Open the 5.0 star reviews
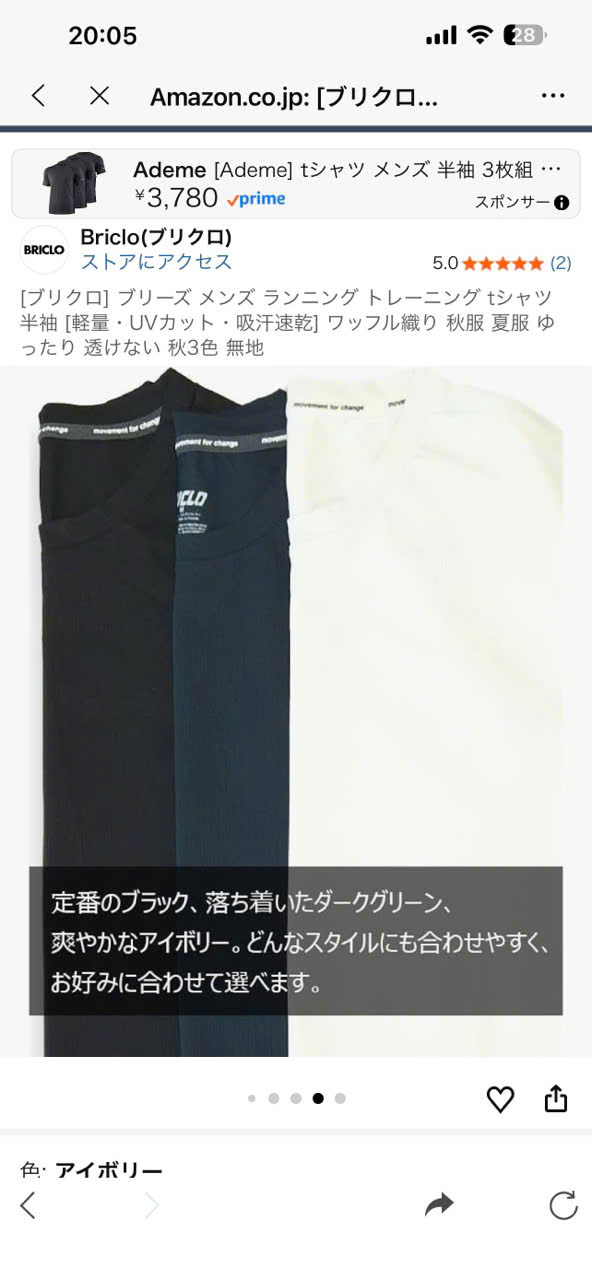Screen dimensions: 592x1280 (x=501, y=263)
